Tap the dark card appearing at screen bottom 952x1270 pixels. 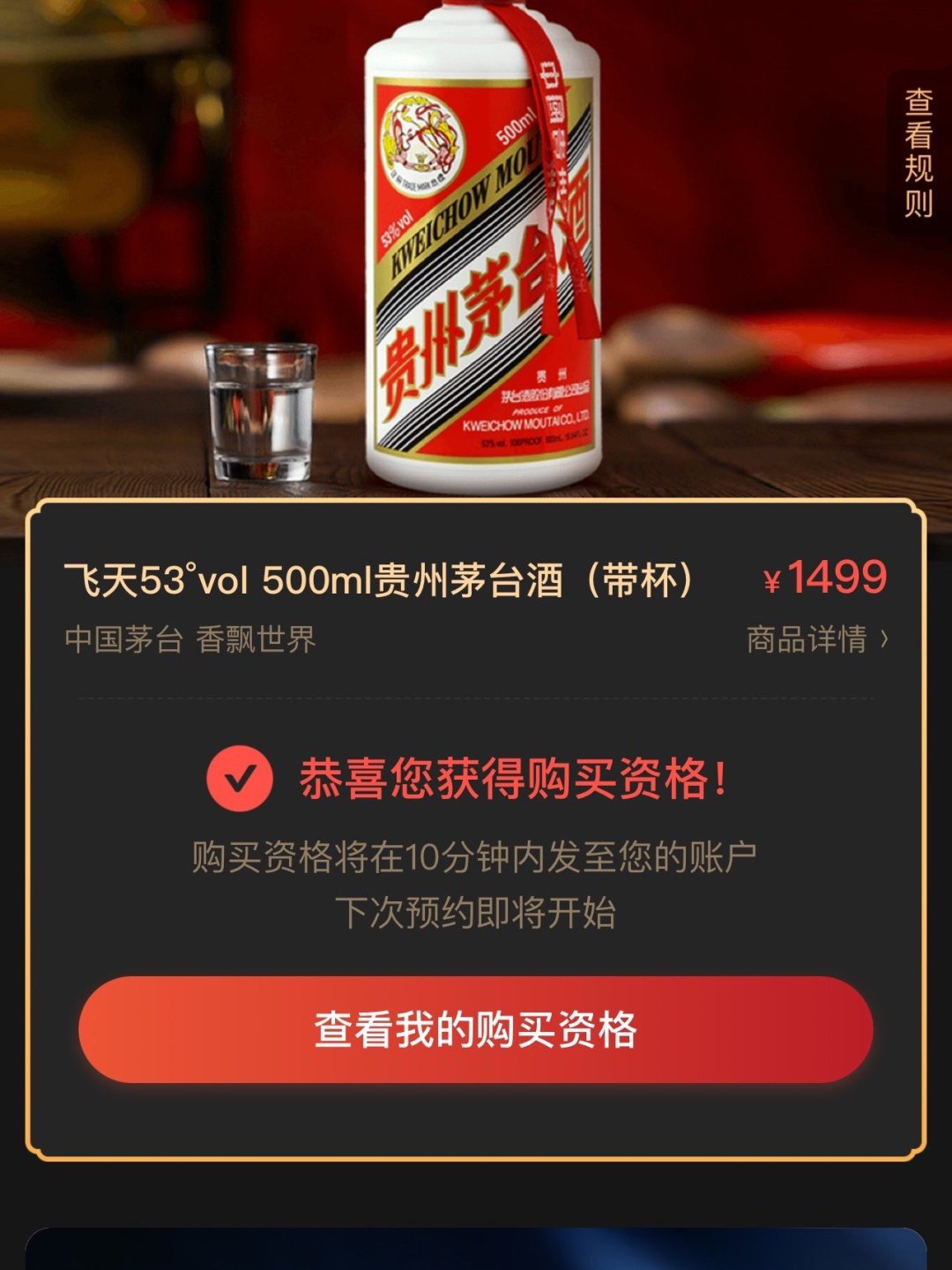click(x=476, y=1252)
